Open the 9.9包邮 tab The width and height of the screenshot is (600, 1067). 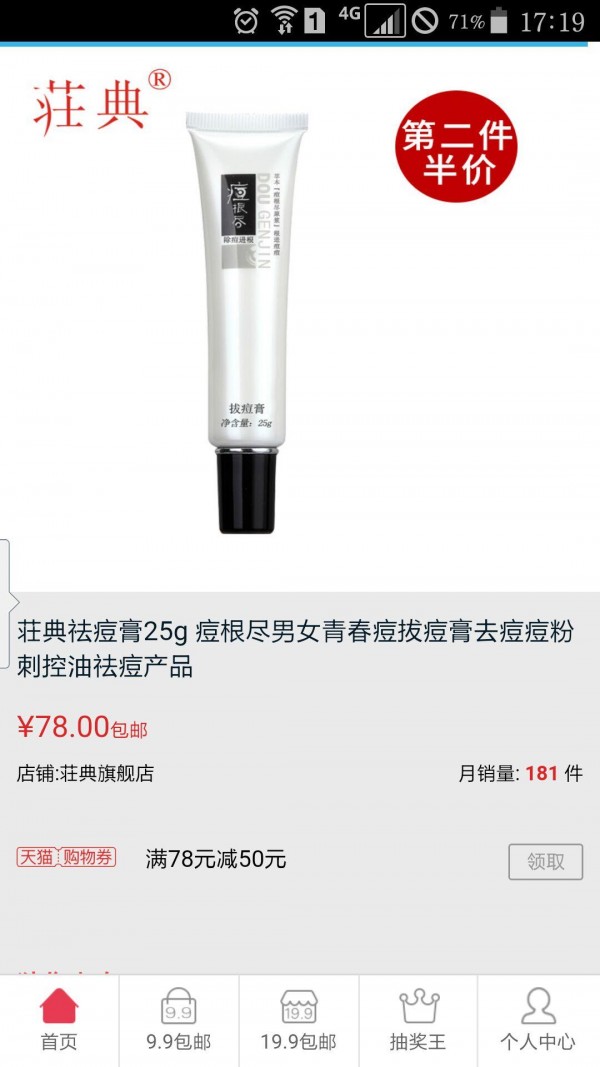[179, 1020]
